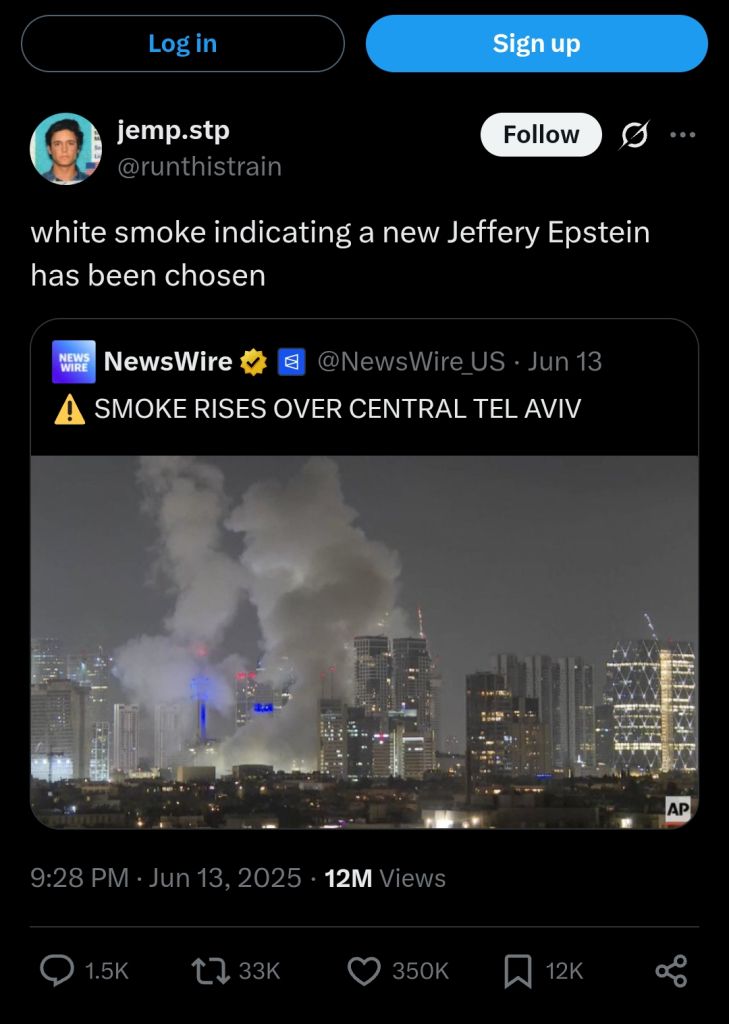
Task: Reply to the post via comment icon
Action: point(57,970)
